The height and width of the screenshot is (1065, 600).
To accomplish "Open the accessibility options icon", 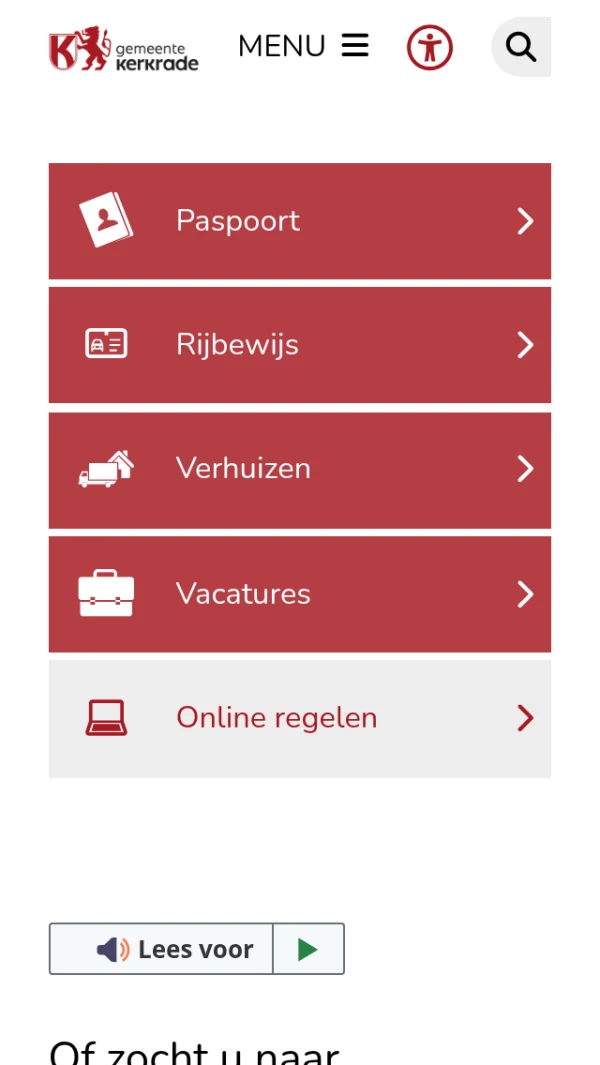I will pyautogui.click(x=430, y=47).
